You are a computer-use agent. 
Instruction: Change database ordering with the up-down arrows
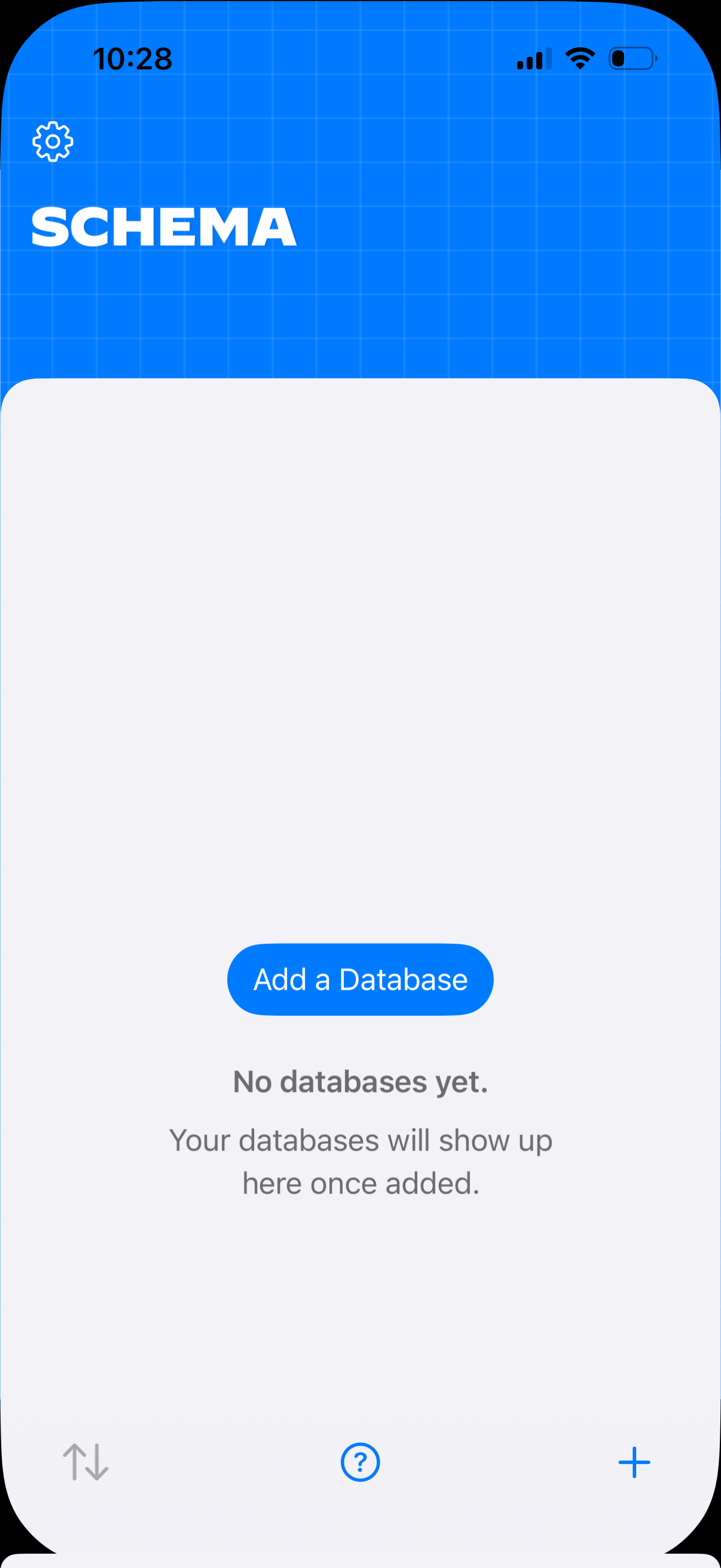pos(85,1463)
